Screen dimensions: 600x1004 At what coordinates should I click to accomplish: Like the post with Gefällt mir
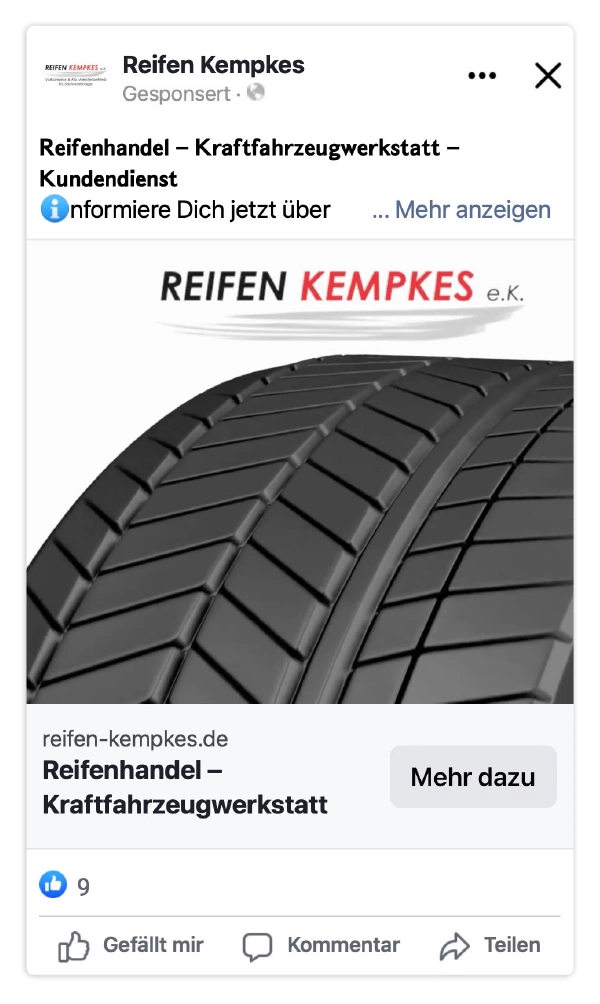coord(131,945)
